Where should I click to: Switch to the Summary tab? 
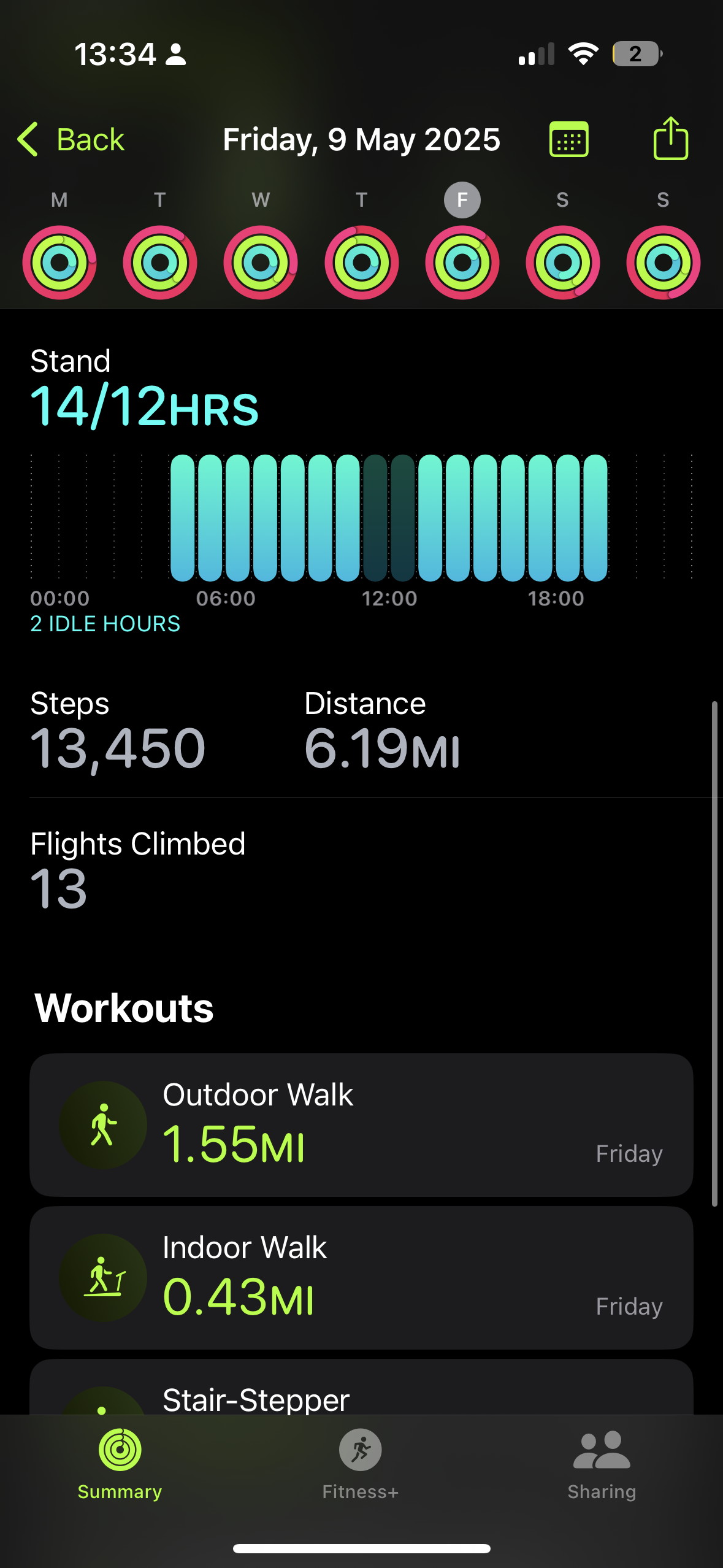(x=120, y=1465)
